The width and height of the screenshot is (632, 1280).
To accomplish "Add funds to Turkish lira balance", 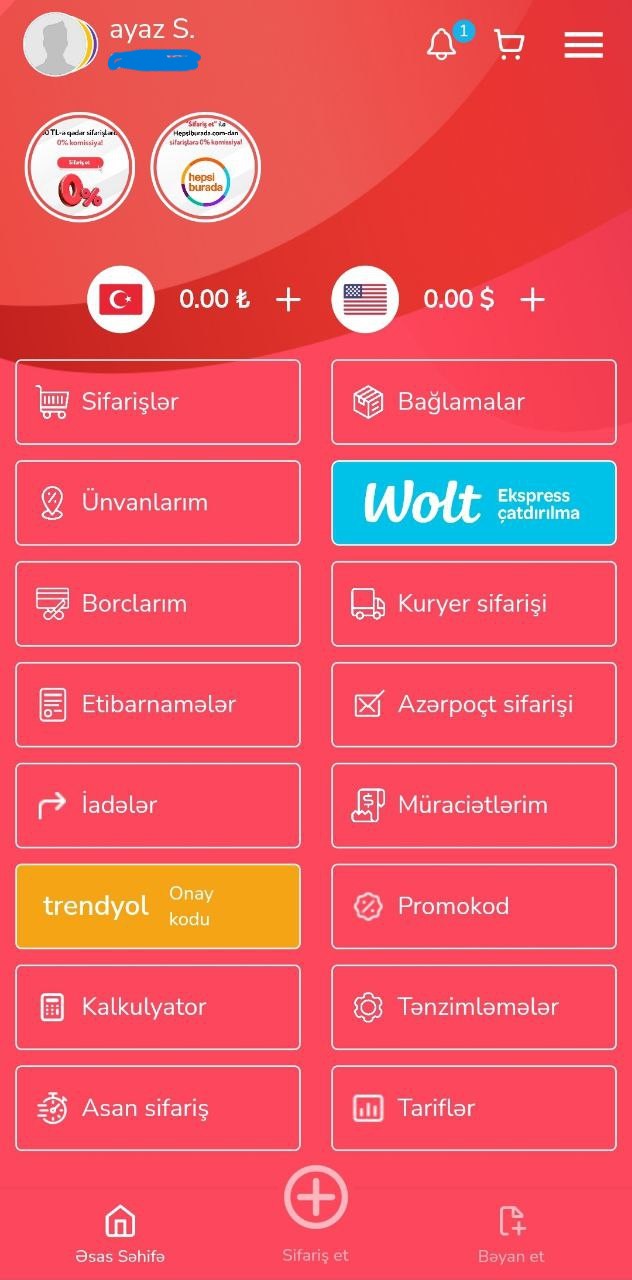I will (288, 299).
